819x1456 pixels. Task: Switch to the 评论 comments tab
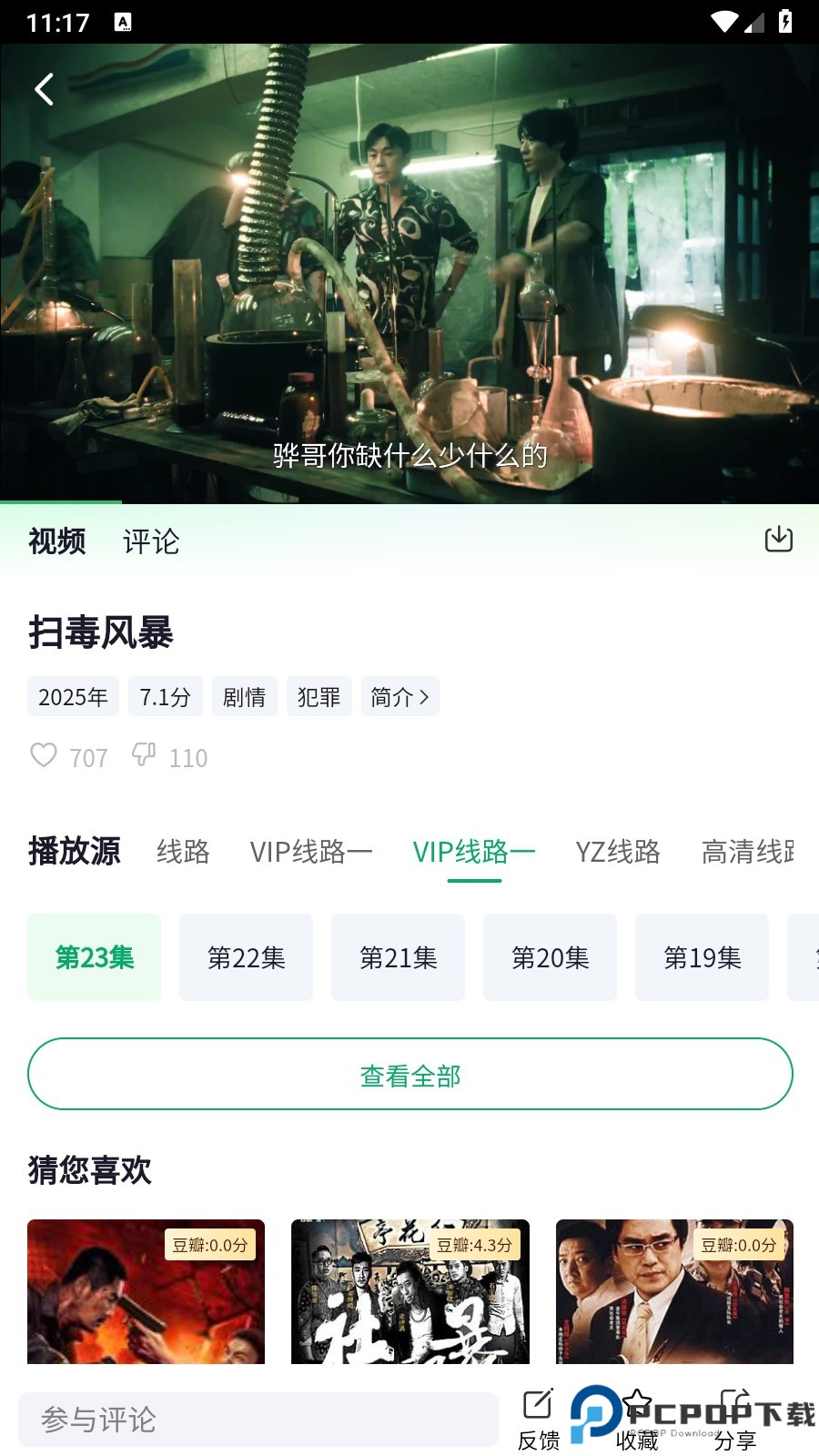click(x=151, y=541)
